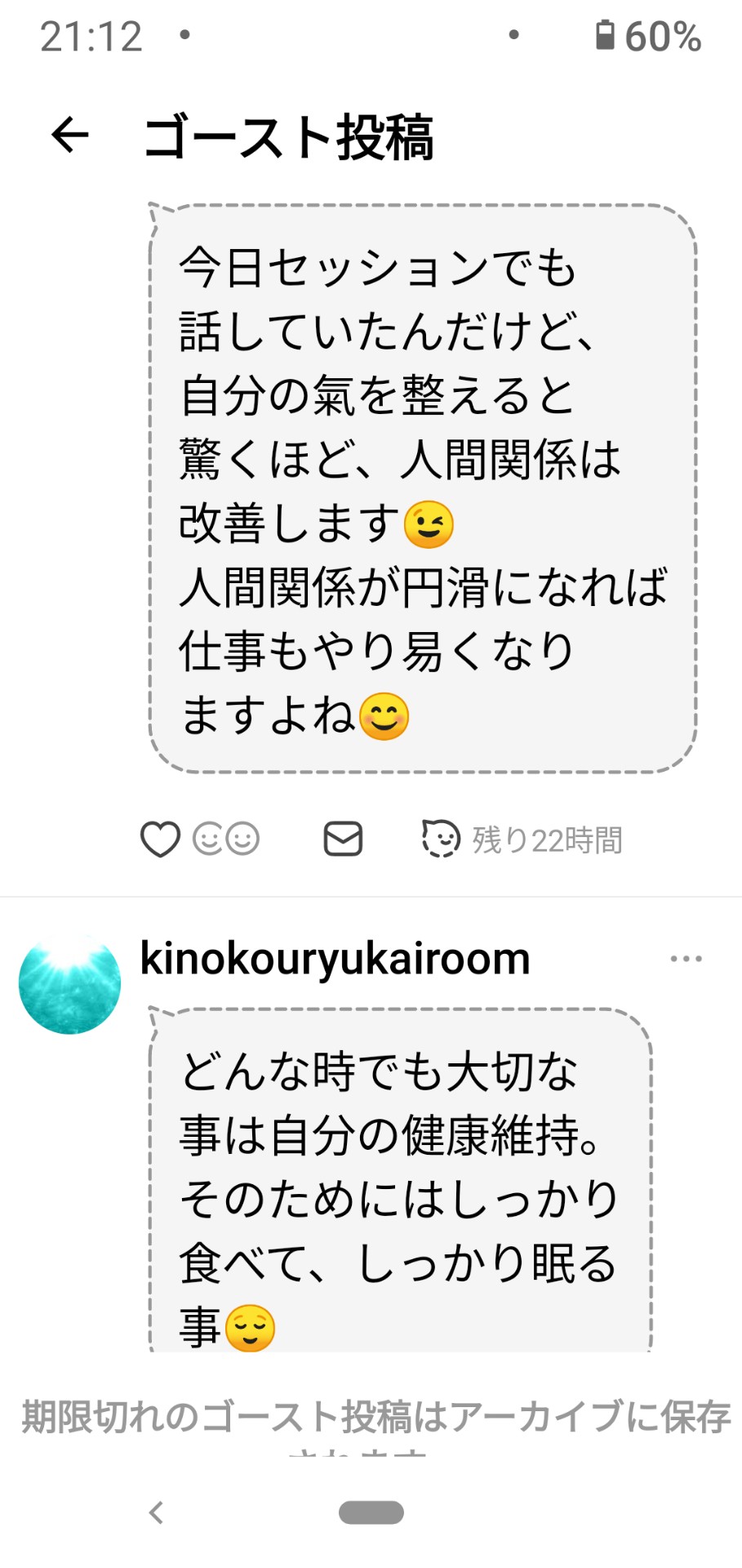The height and width of the screenshot is (1568, 742).
Task: Go back from the ゴースト投稿 screen
Action: point(70,135)
